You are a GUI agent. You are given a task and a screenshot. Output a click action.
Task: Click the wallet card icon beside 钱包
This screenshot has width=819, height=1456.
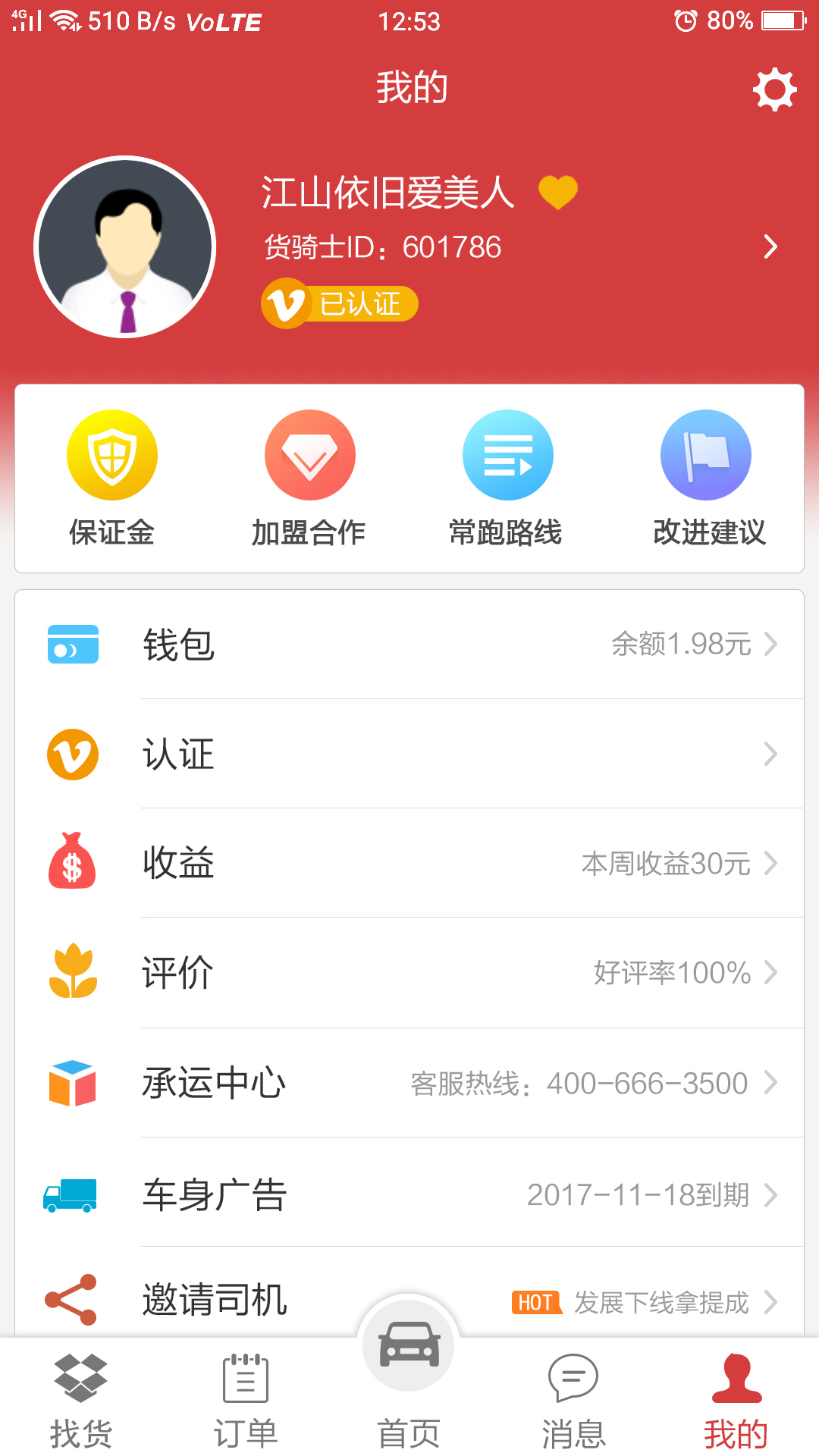pos(72,645)
